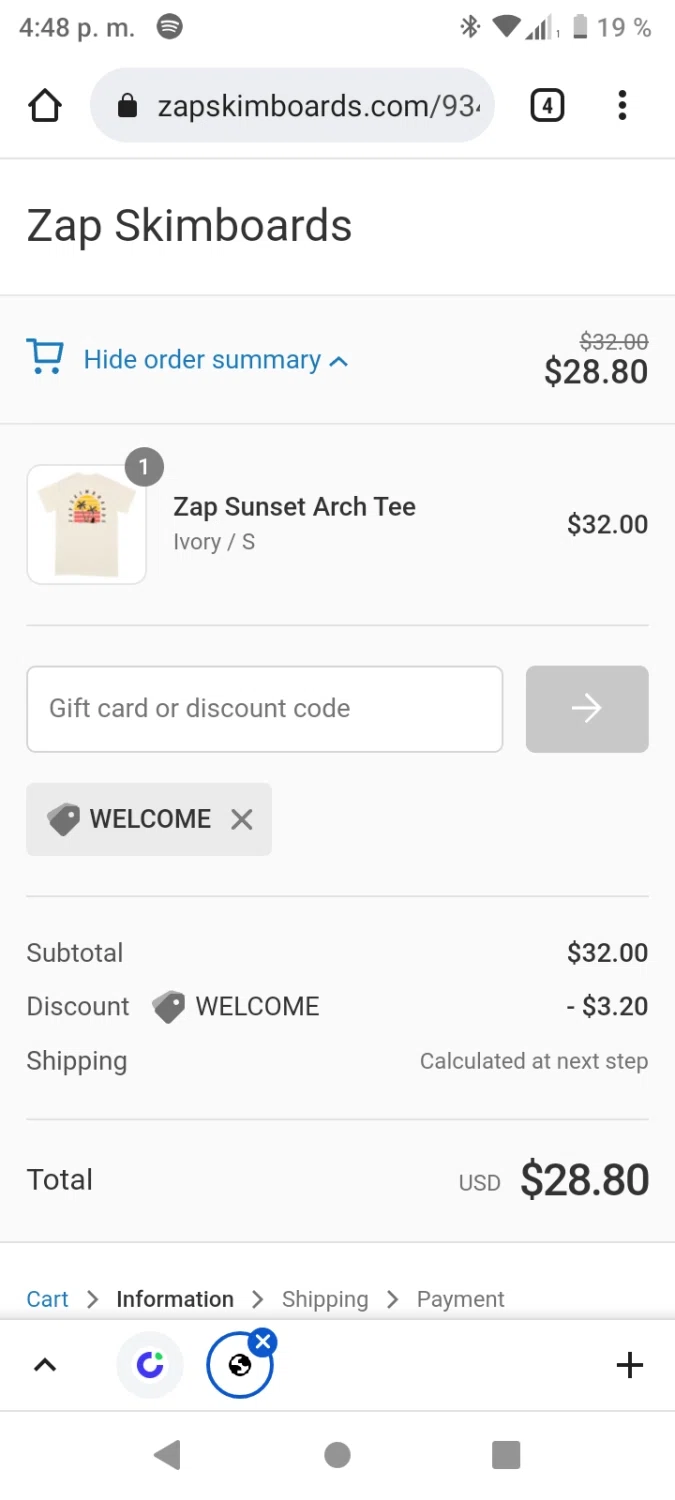Close the current tab with blue X
The width and height of the screenshot is (675, 1500).
[263, 1342]
